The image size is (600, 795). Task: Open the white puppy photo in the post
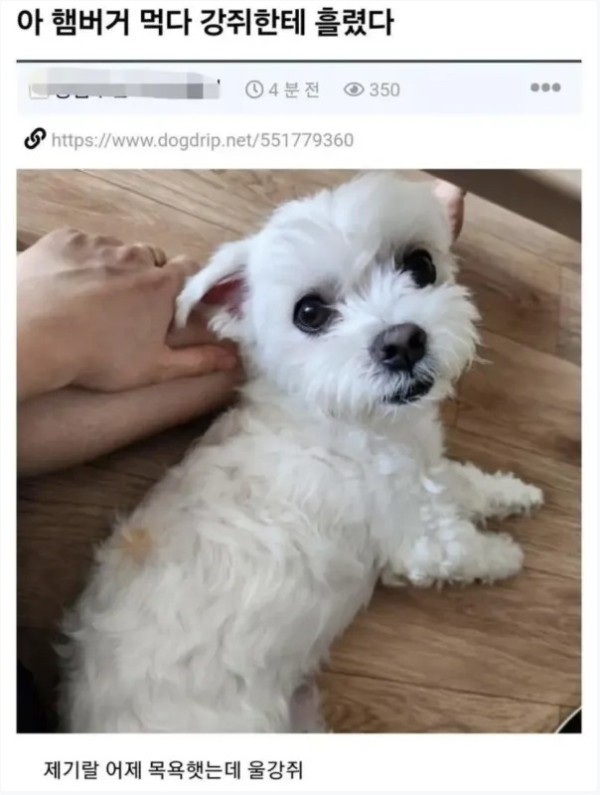(x=298, y=450)
